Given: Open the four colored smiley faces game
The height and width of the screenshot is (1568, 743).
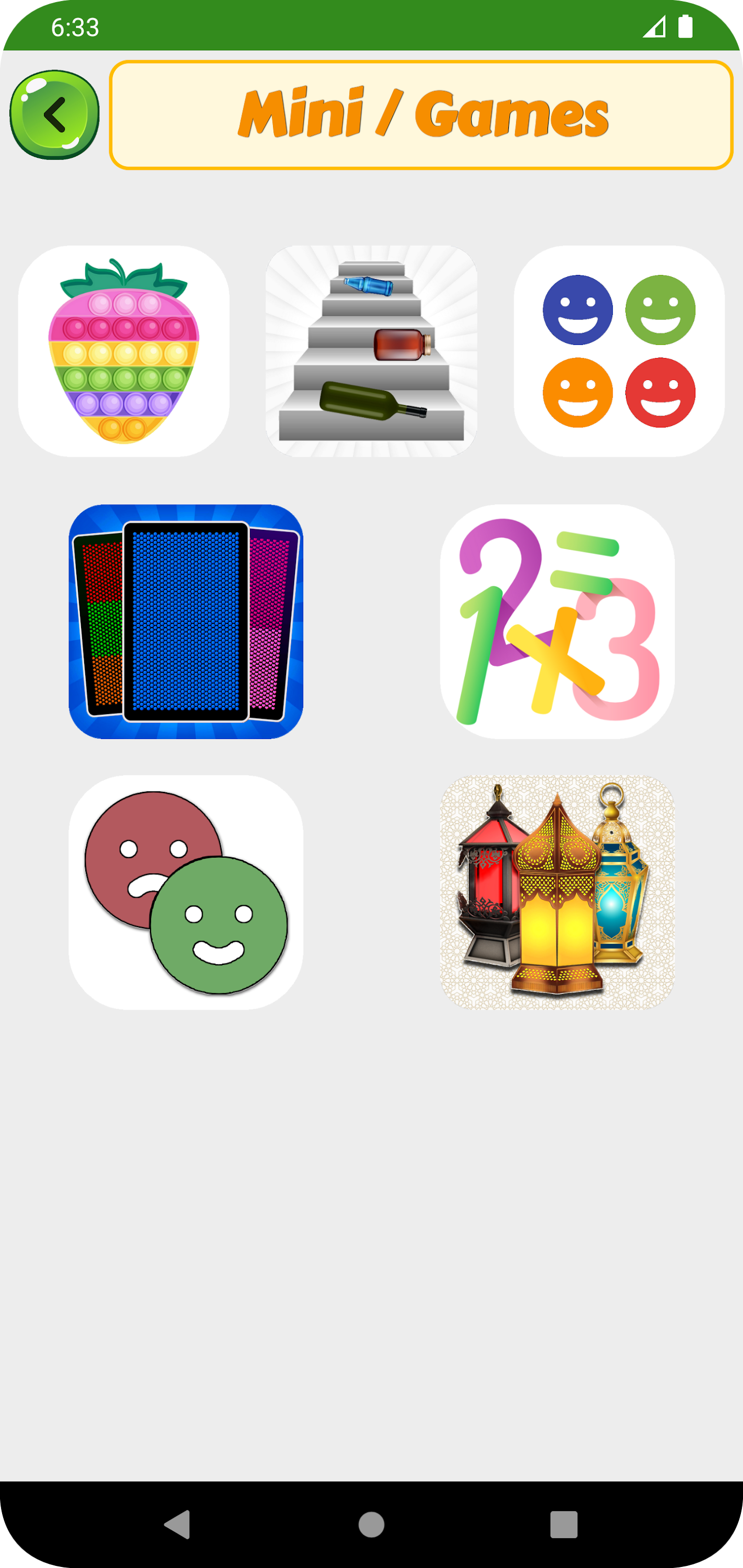Looking at the screenshot, I should (619, 351).
